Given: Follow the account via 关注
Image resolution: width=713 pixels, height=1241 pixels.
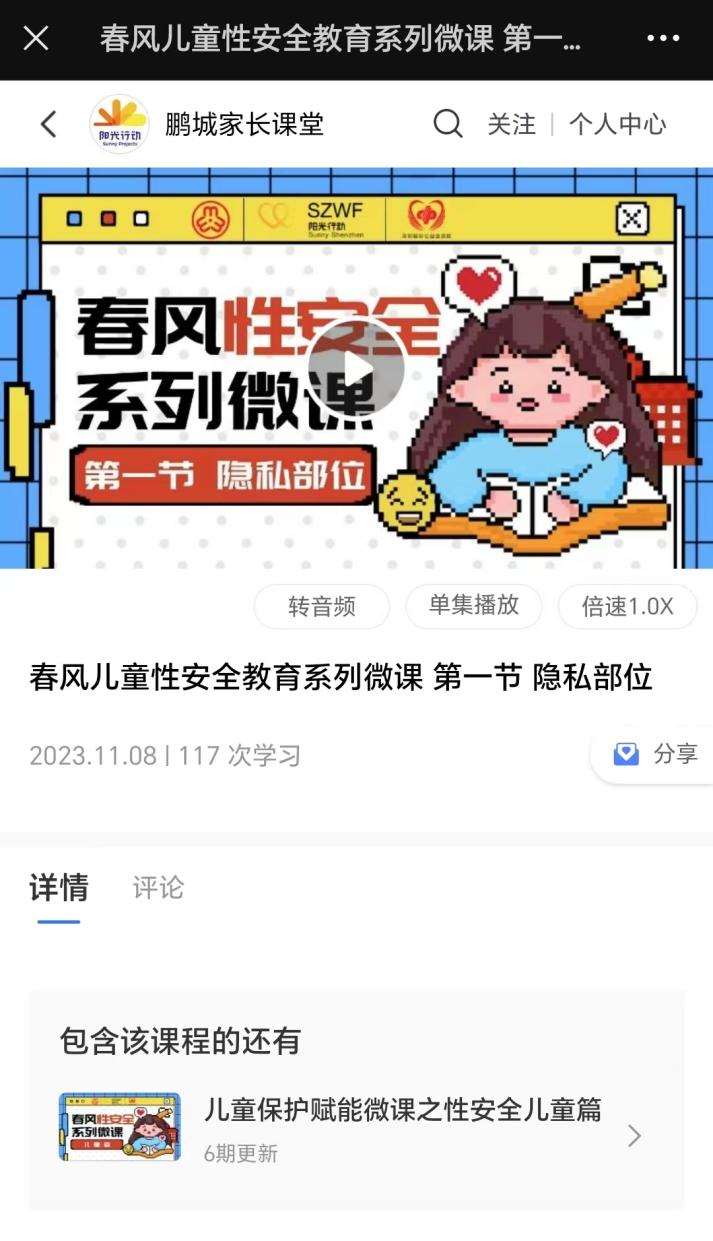Looking at the screenshot, I should click(511, 124).
